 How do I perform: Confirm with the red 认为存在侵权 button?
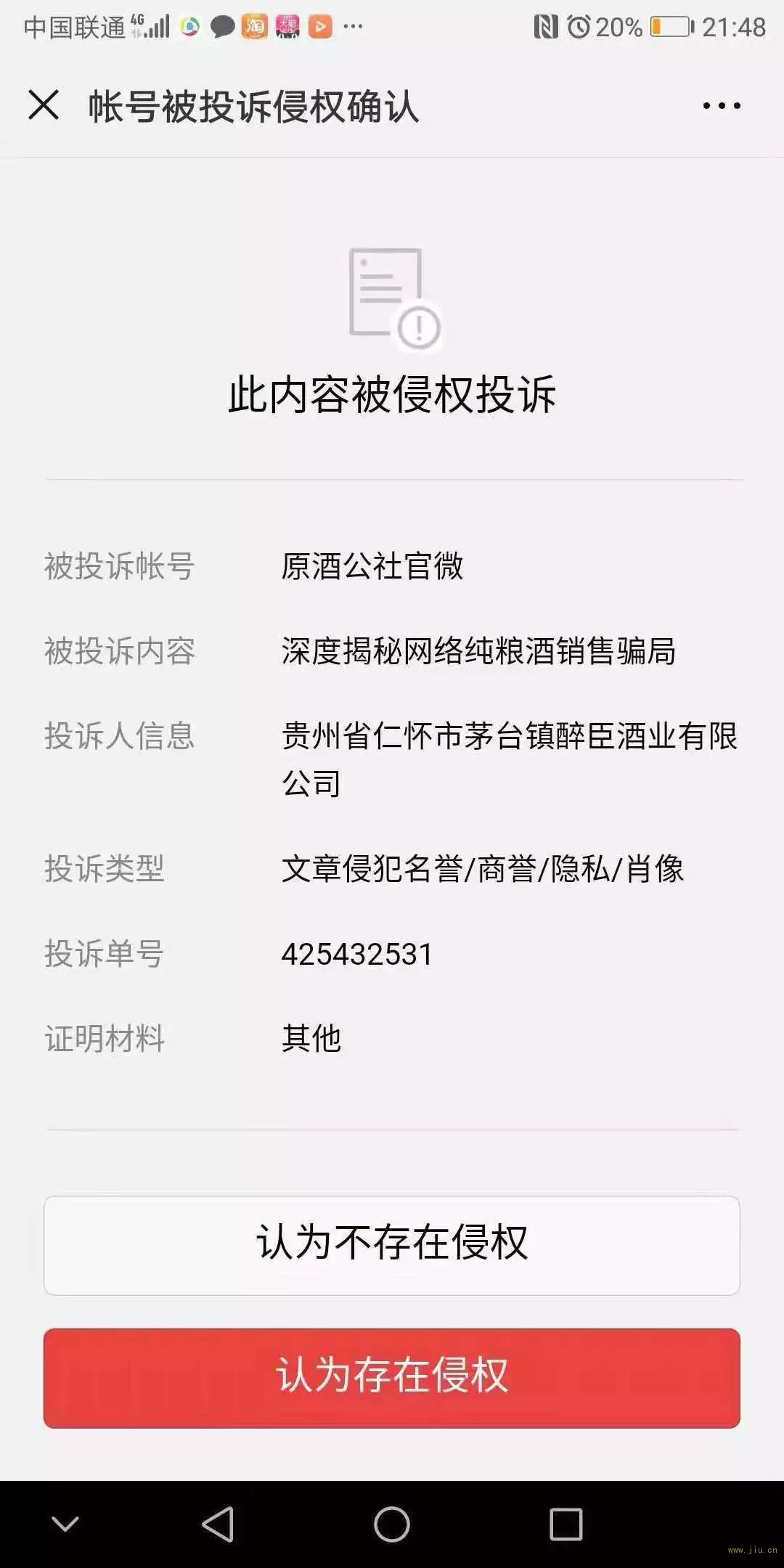[392, 1378]
